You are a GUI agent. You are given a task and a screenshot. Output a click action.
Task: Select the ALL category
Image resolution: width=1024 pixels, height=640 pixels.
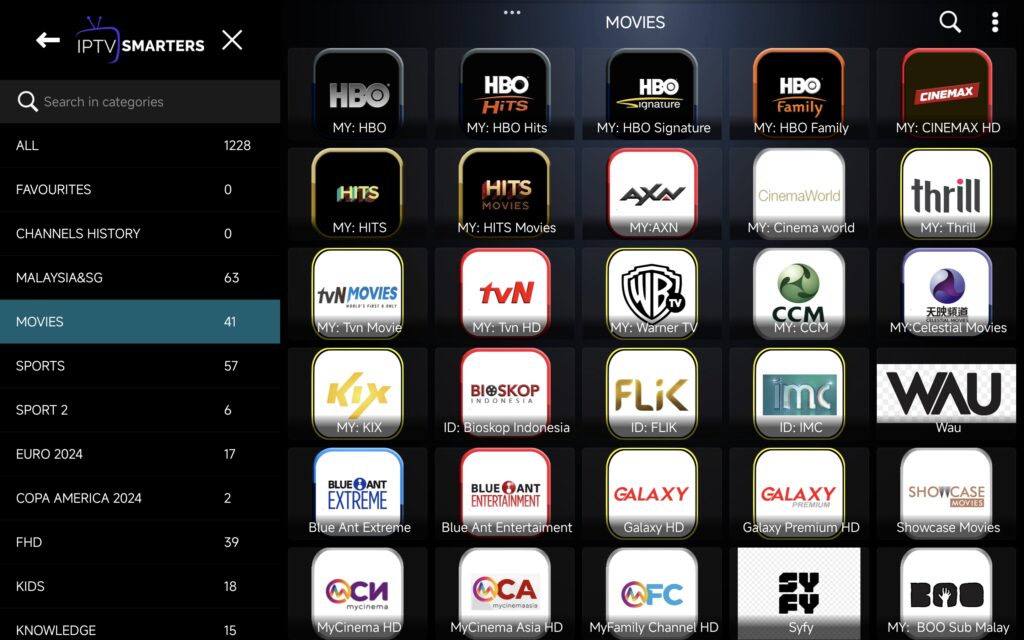click(x=140, y=145)
